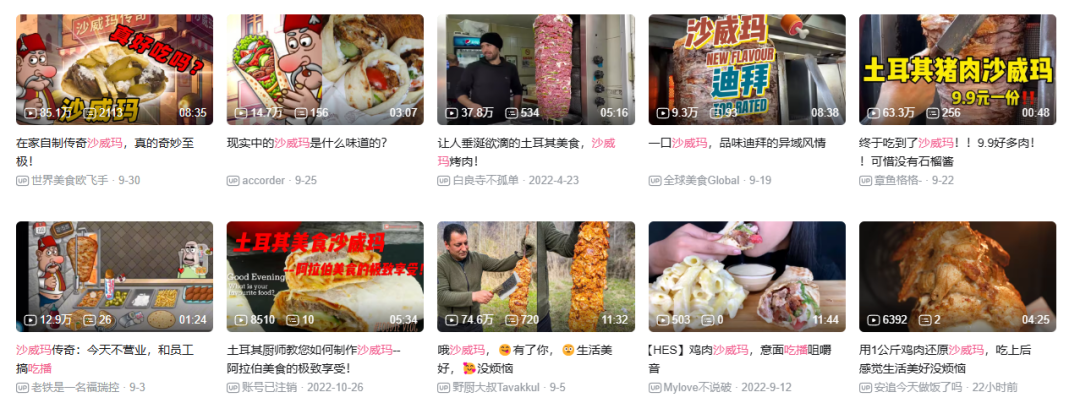
Task: Play the 沙威玛传奇 game video by 老铁是一名福瑞控
Action: pos(114,277)
